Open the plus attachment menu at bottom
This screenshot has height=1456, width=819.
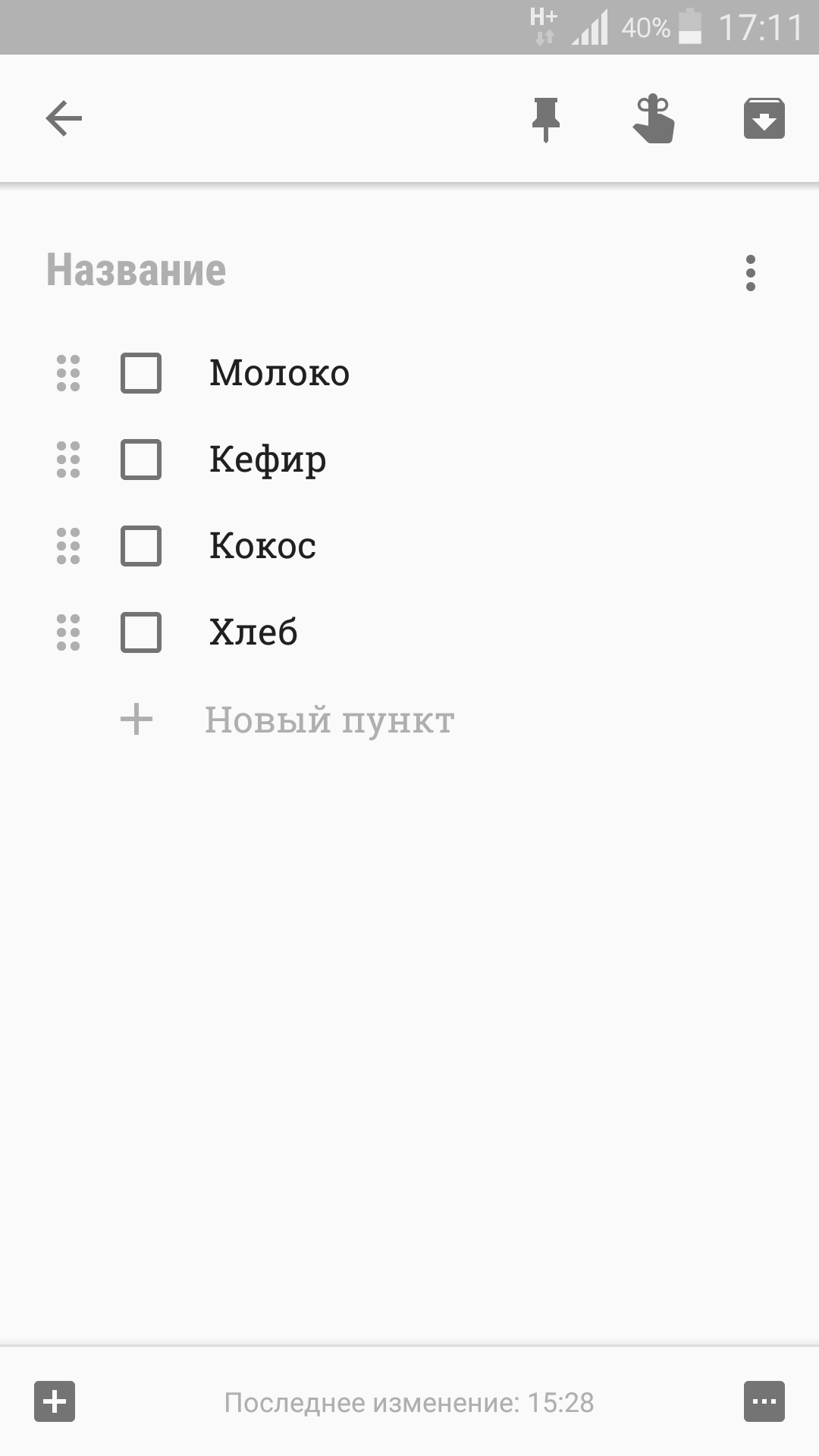tap(55, 1401)
